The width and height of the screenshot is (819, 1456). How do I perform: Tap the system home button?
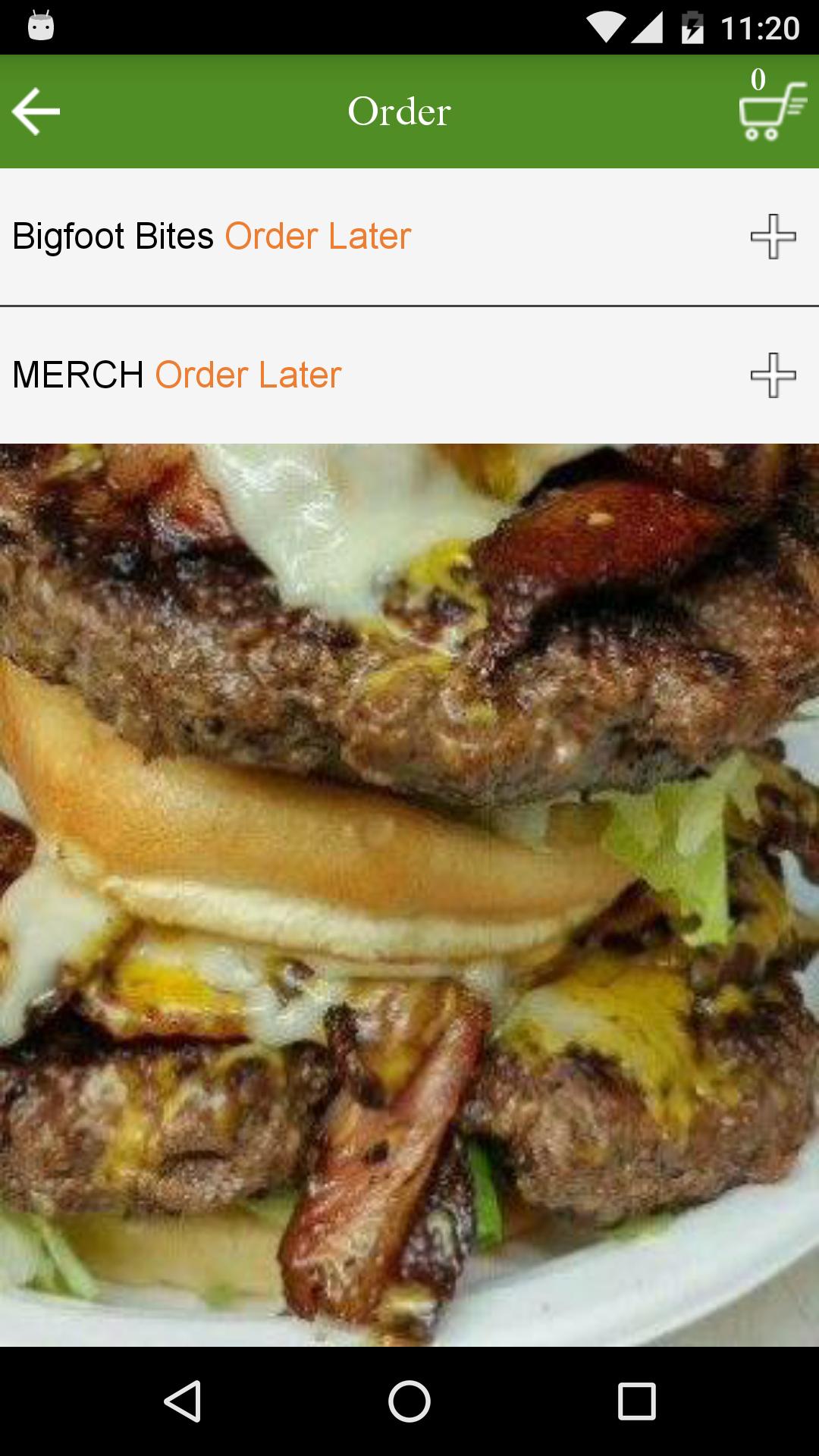pos(409,1401)
